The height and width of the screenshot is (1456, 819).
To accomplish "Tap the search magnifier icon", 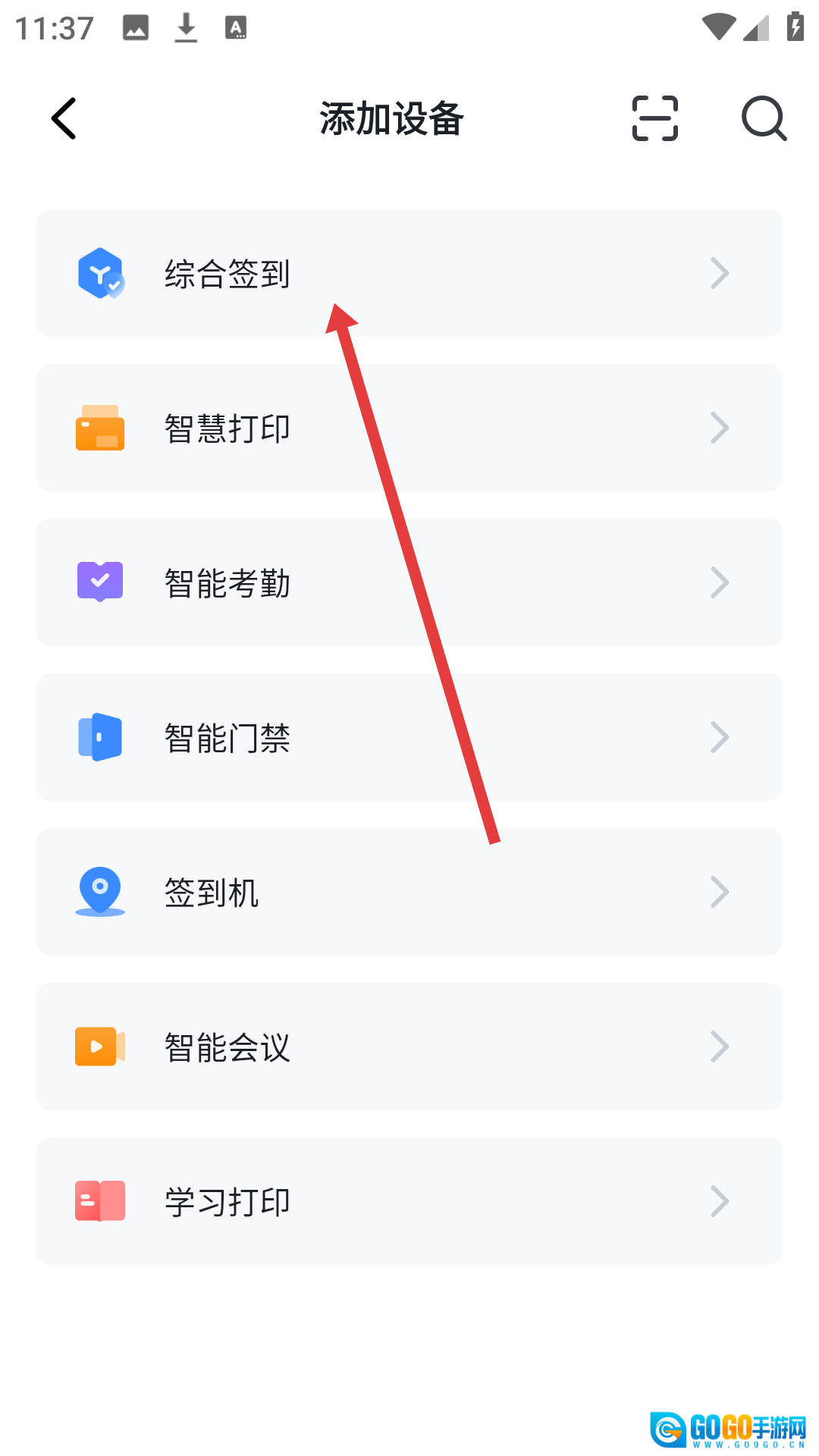I will (763, 118).
